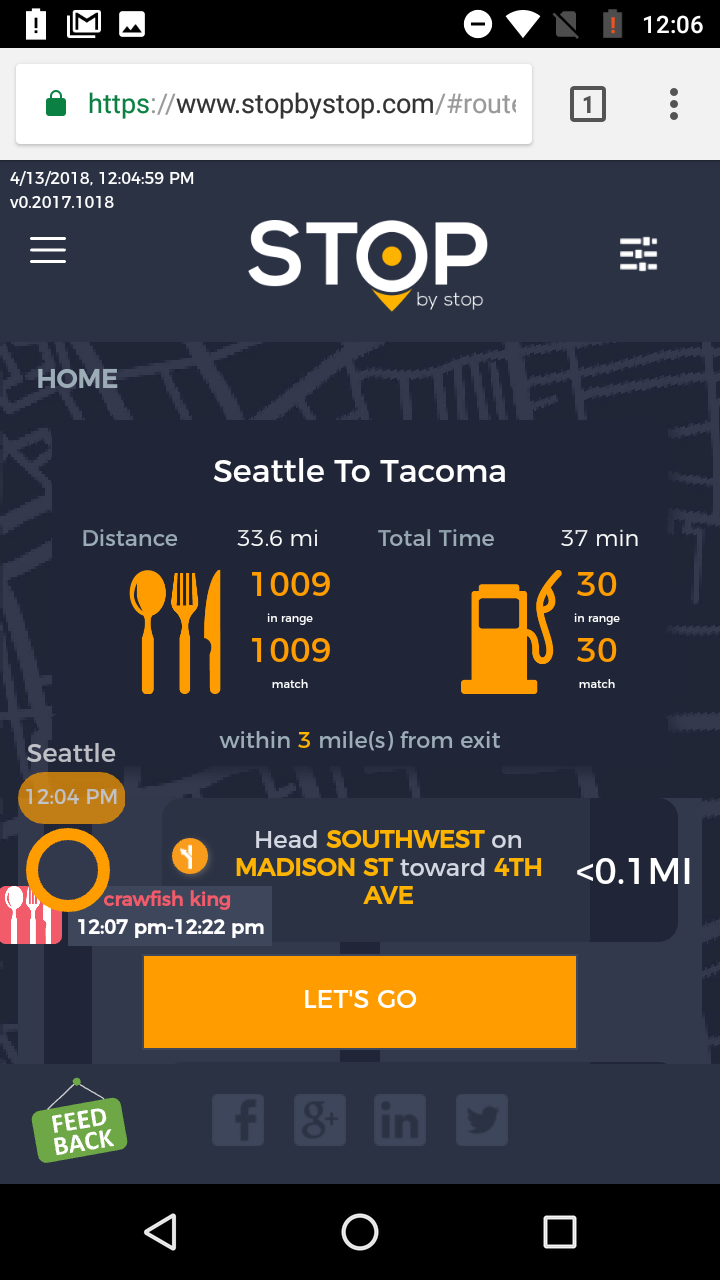Go back with the system back button
Image resolution: width=720 pixels, height=1280 pixels.
pyautogui.click(x=160, y=1232)
